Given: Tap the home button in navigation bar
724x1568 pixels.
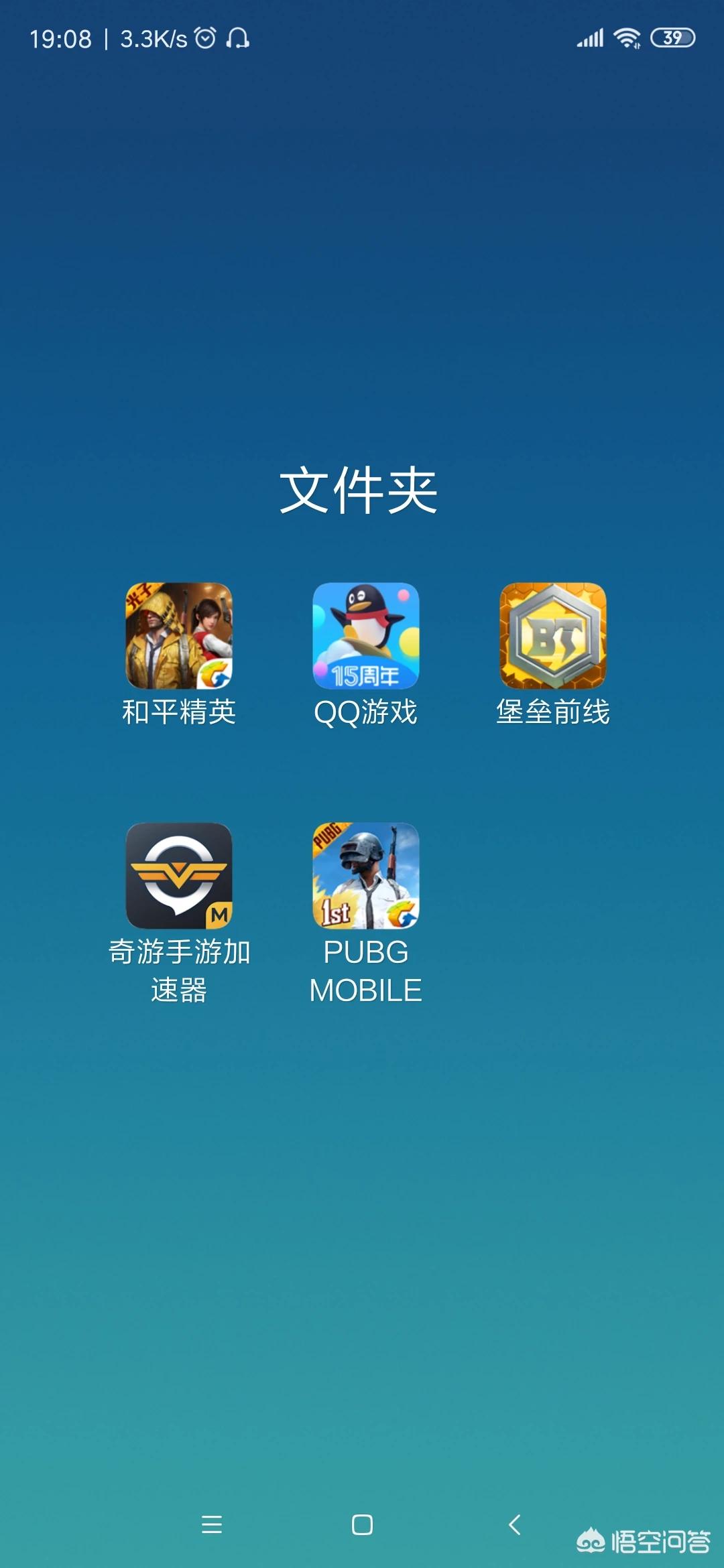Looking at the screenshot, I should pos(362,1524).
